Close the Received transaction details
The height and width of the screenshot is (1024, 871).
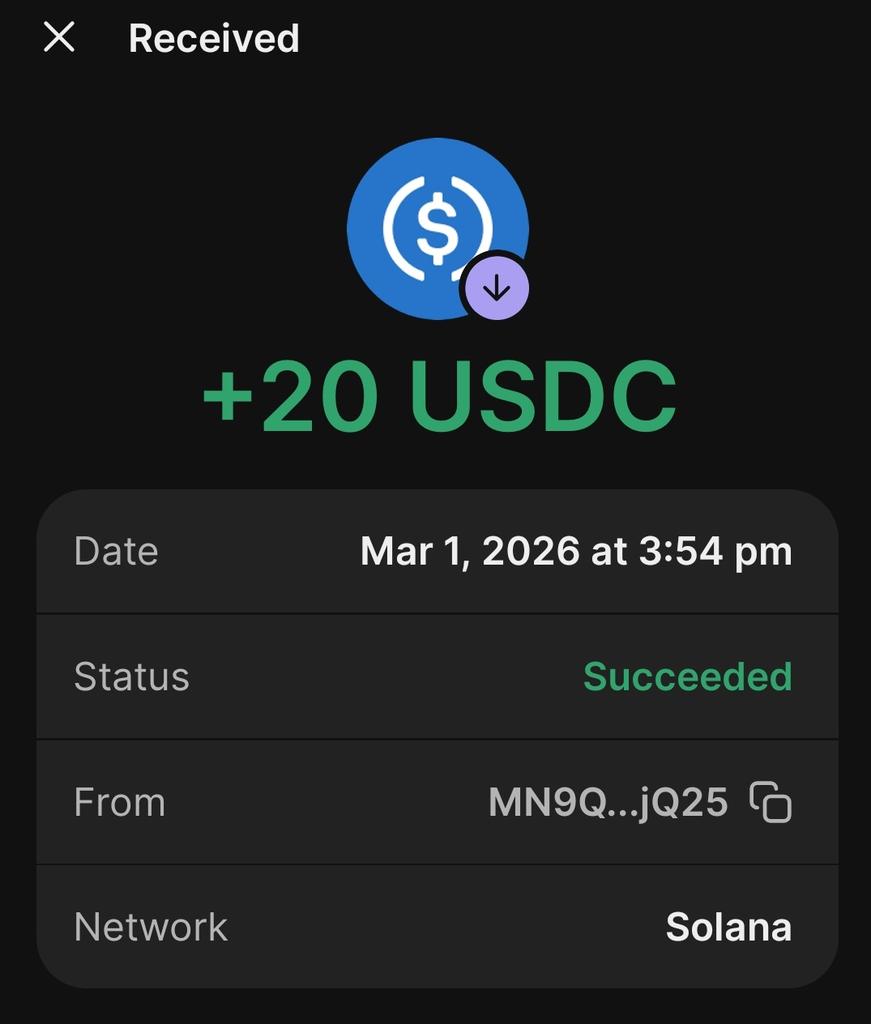click(x=59, y=38)
